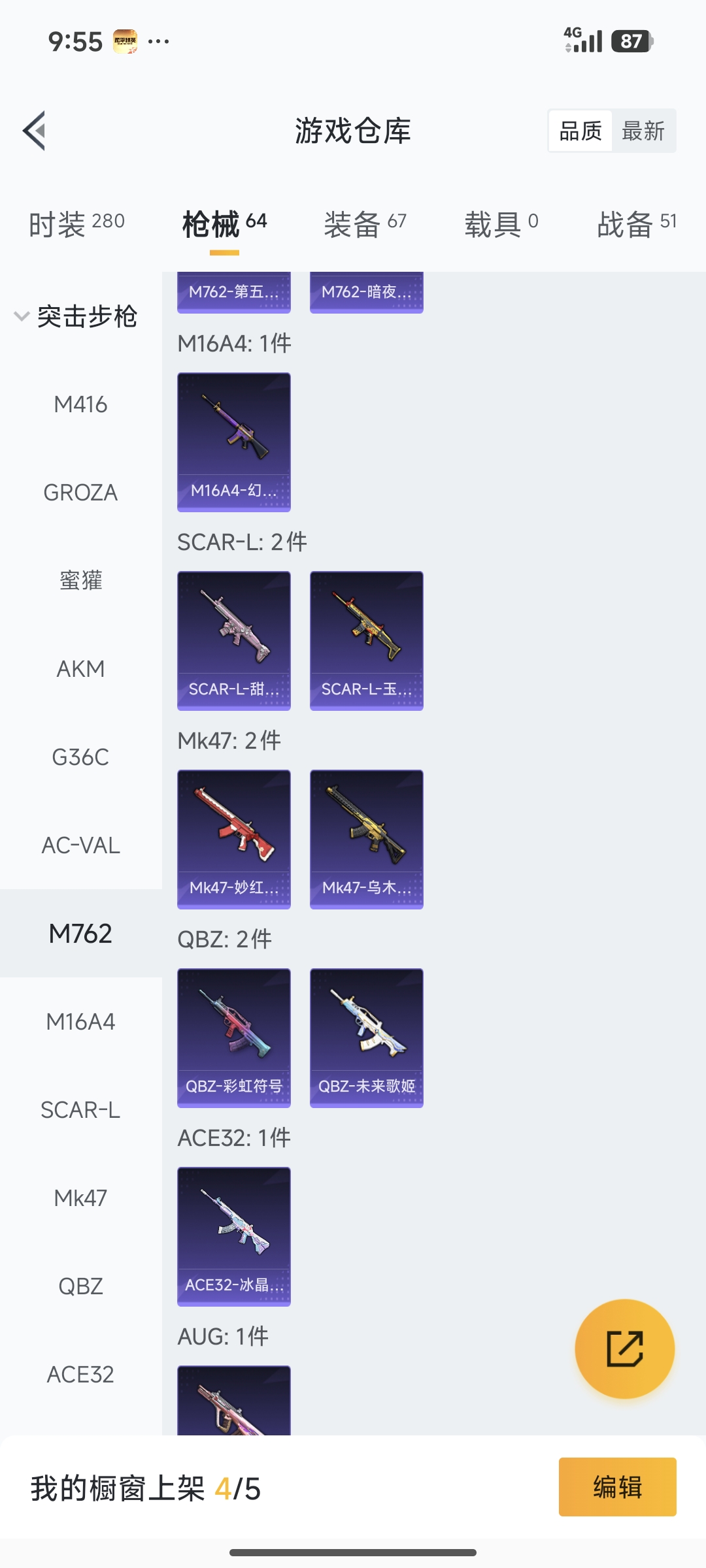Viewport: 706px width, 1568px height.
Task: Tap the ellipsis icon beside the status bar app icon
Action: coord(158,42)
